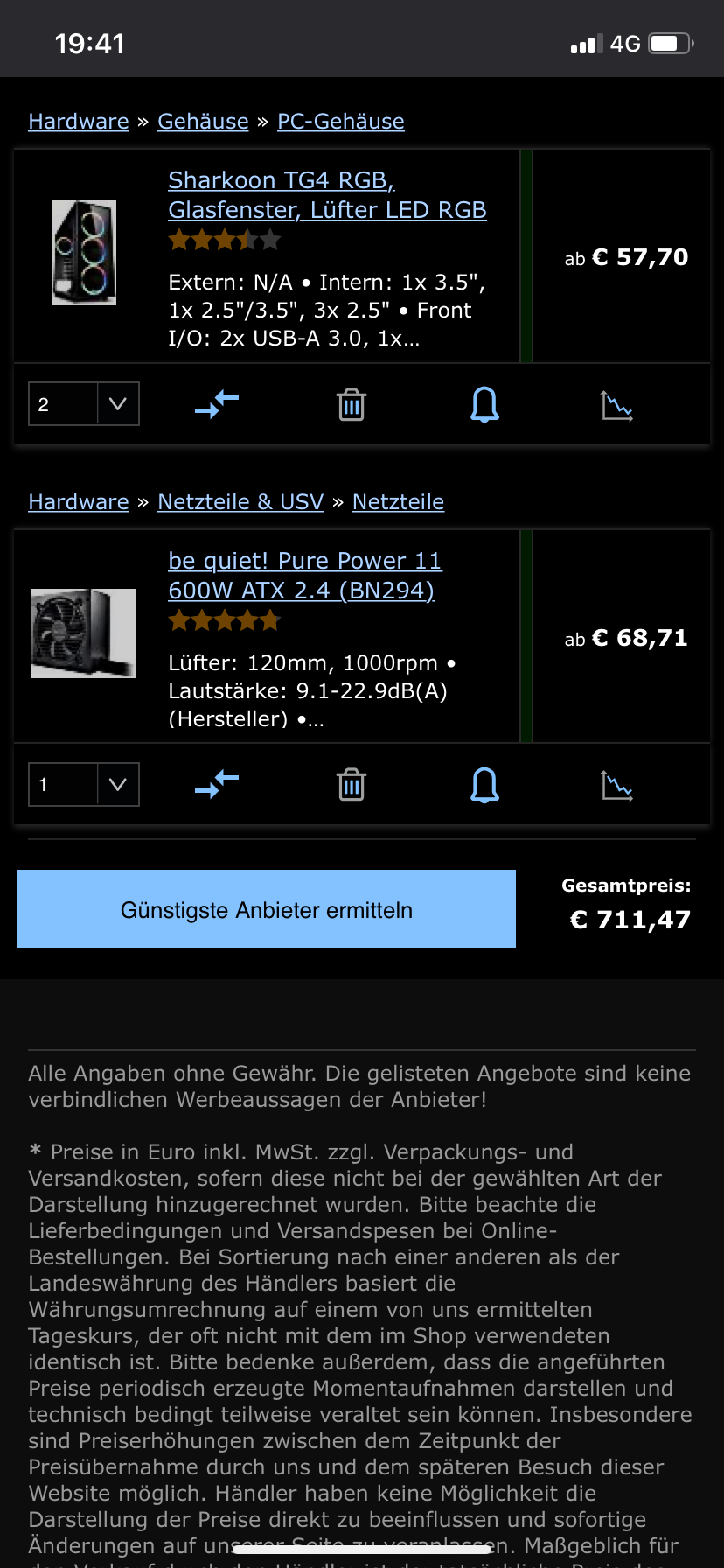View price history of be quiet! PSU

click(x=616, y=786)
